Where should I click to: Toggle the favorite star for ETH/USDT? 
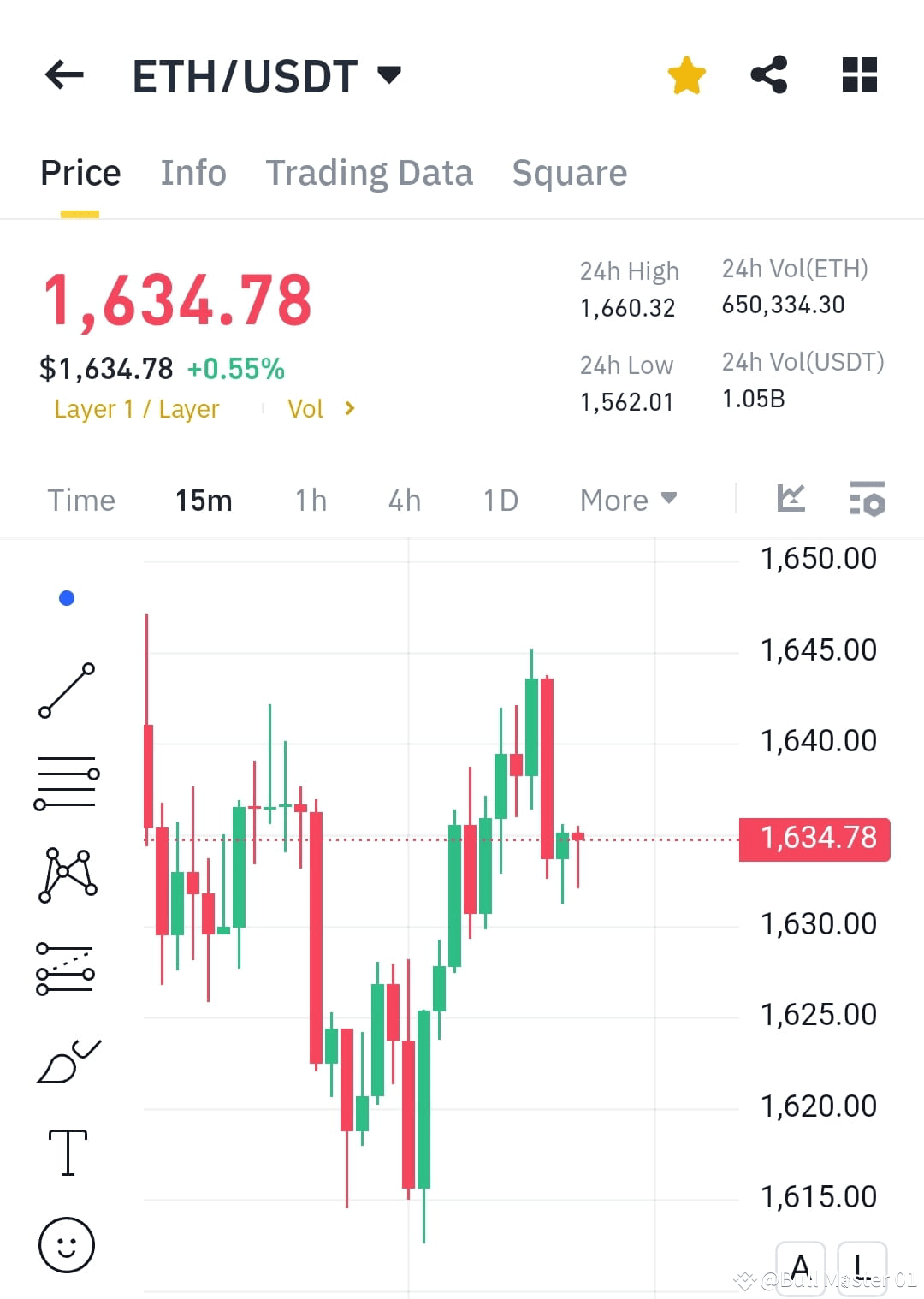(x=686, y=75)
